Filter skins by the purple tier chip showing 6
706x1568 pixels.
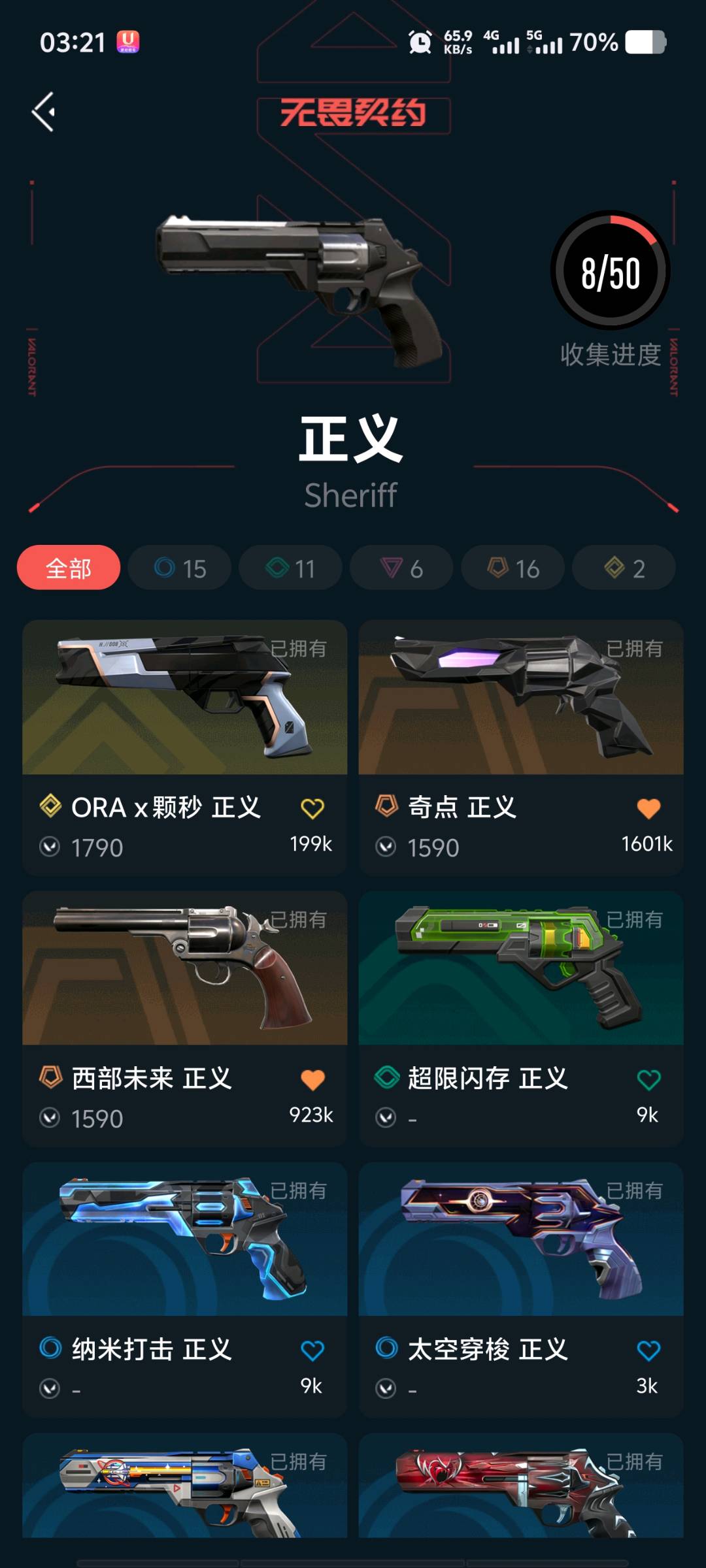[x=401, y=568]
